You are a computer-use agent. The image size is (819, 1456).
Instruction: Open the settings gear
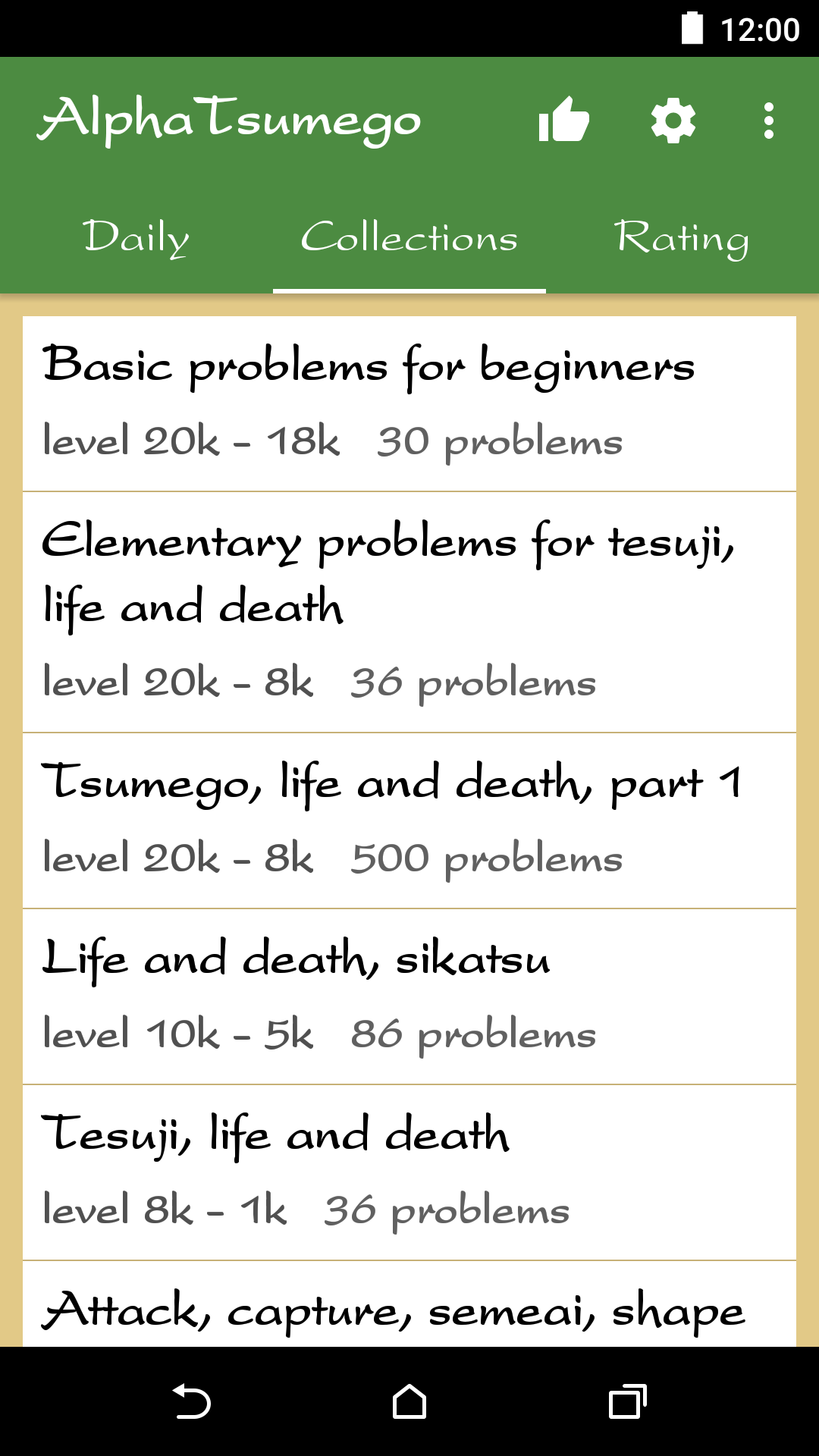coord(673,121)
